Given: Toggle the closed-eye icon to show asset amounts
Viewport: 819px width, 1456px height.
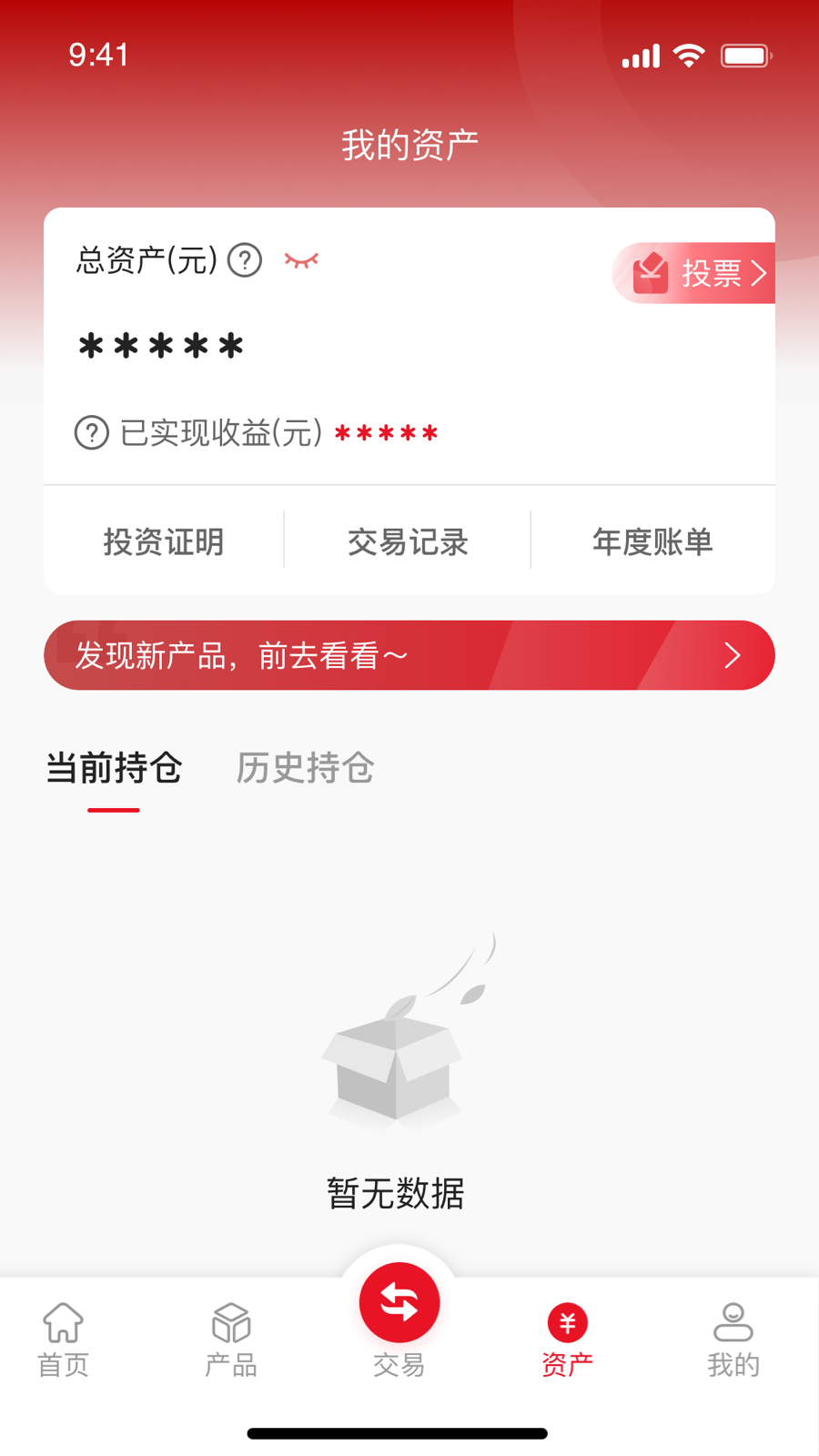Looking at the screenshot, I should [301, 262].
